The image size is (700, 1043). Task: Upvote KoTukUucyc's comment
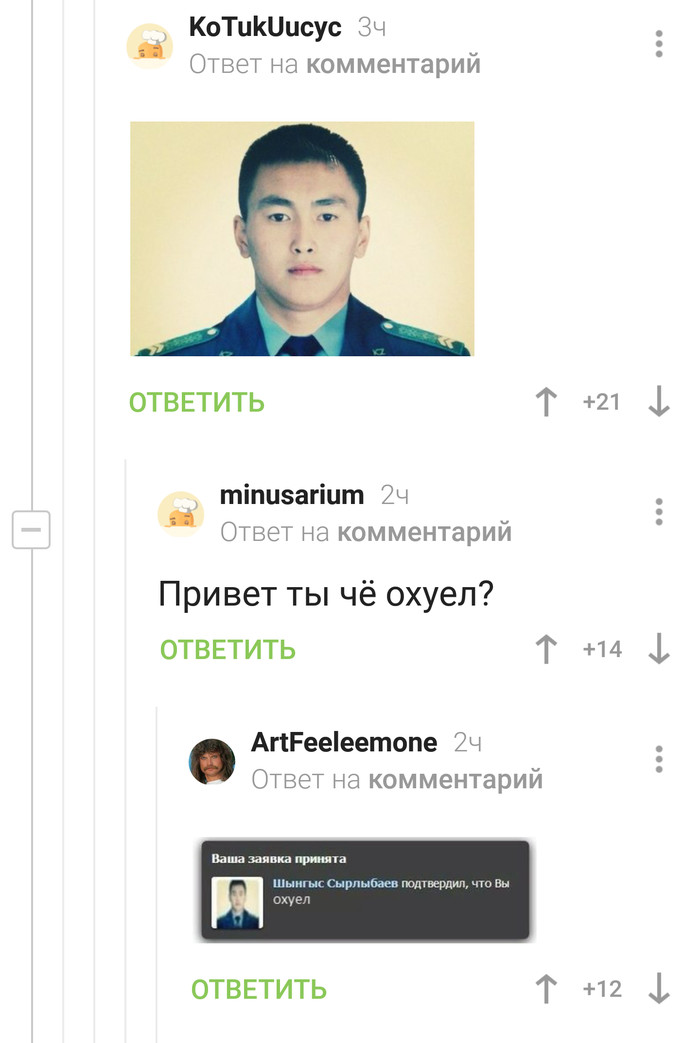point(546,402)
